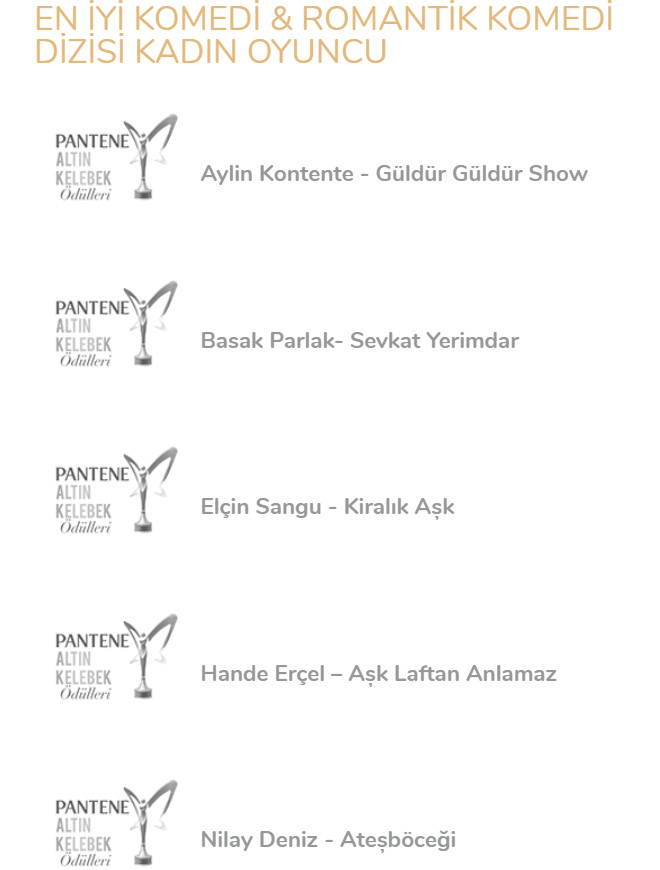Choose Elçin Sangu - Kiralık Aşk
660x870 pixels.
pos(327,507)
